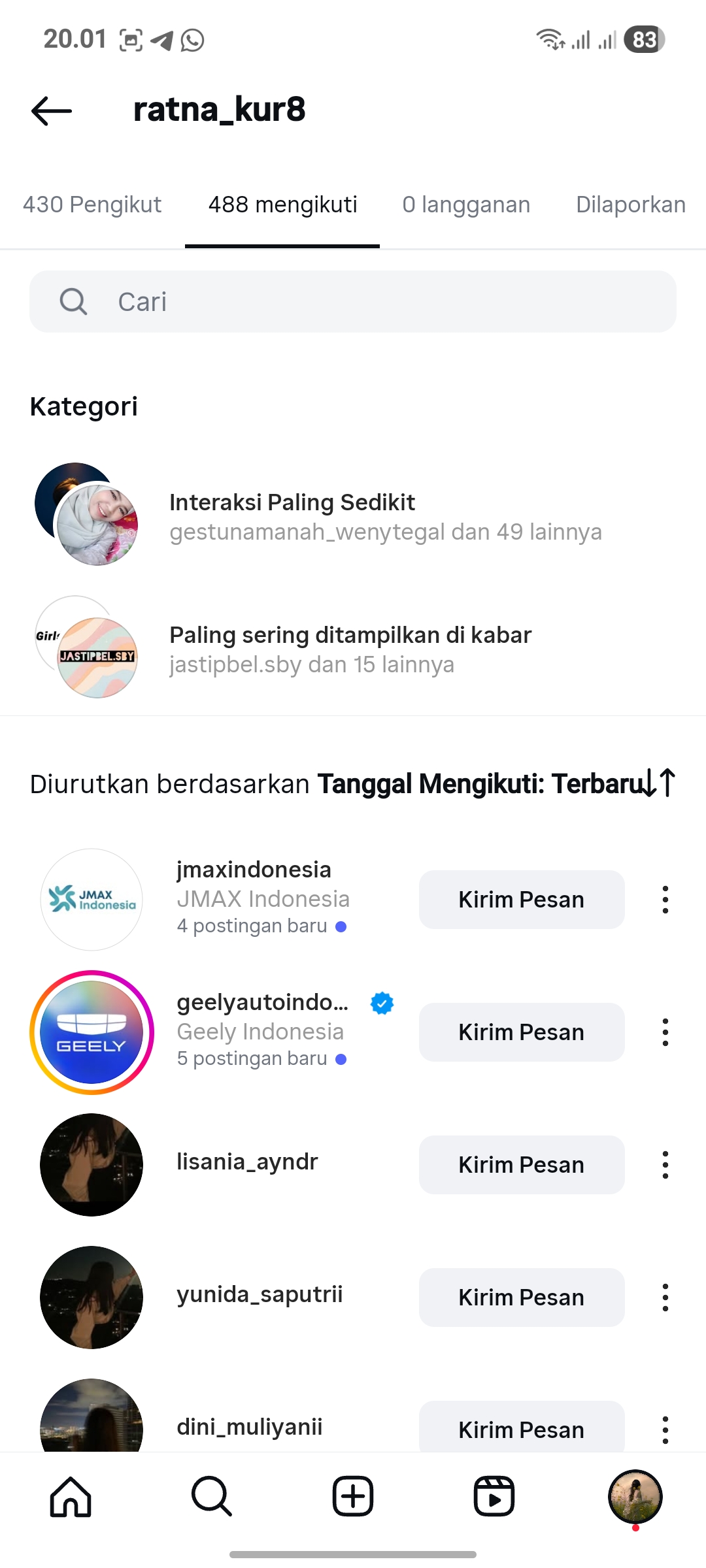Screen dimensions: 706x1568
Task: Message lisania_ayndr with Kirim Pesan
Action: point(521,1165)
